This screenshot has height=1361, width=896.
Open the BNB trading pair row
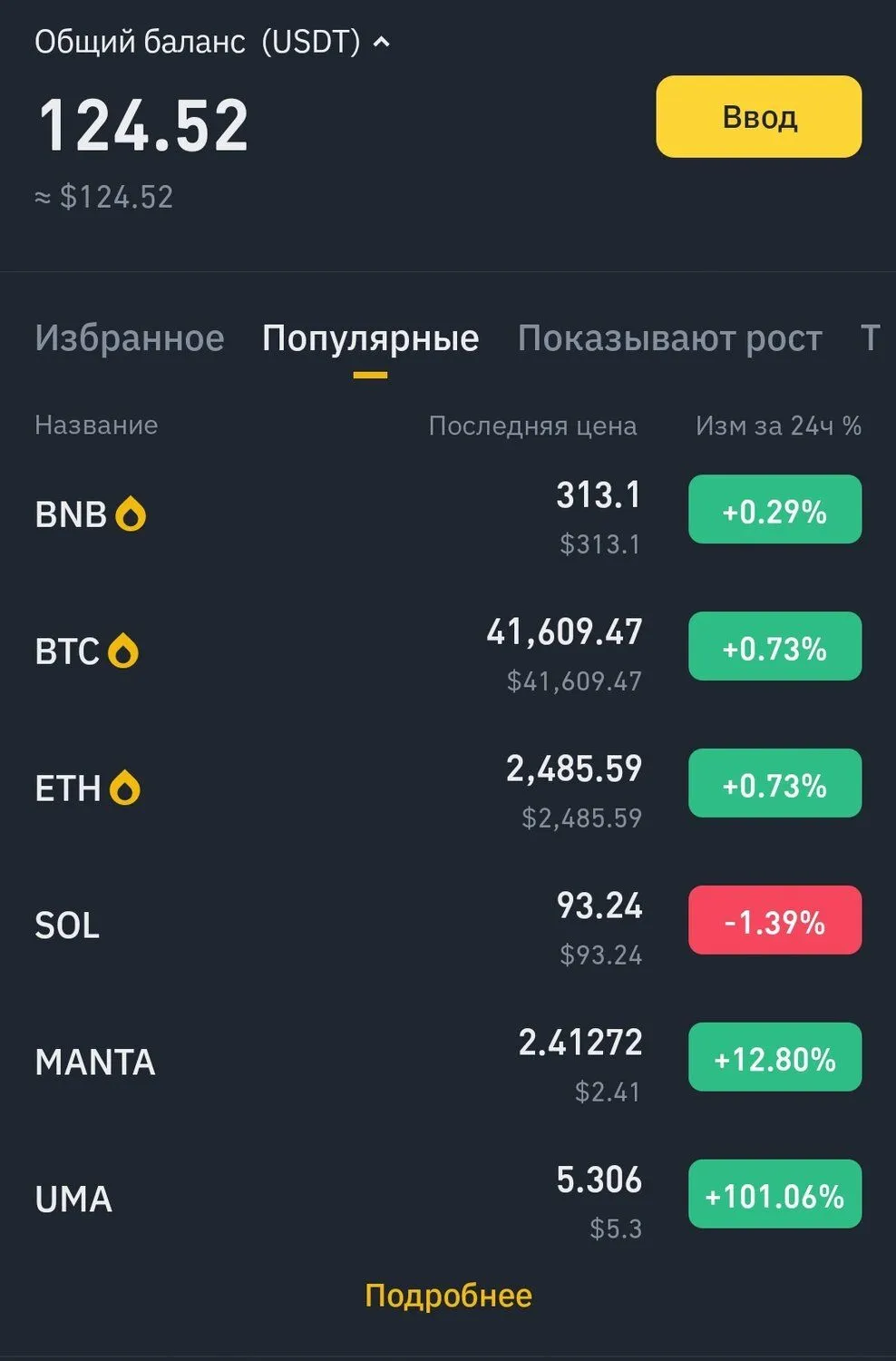pyautogui.click(x=73, y=513)
